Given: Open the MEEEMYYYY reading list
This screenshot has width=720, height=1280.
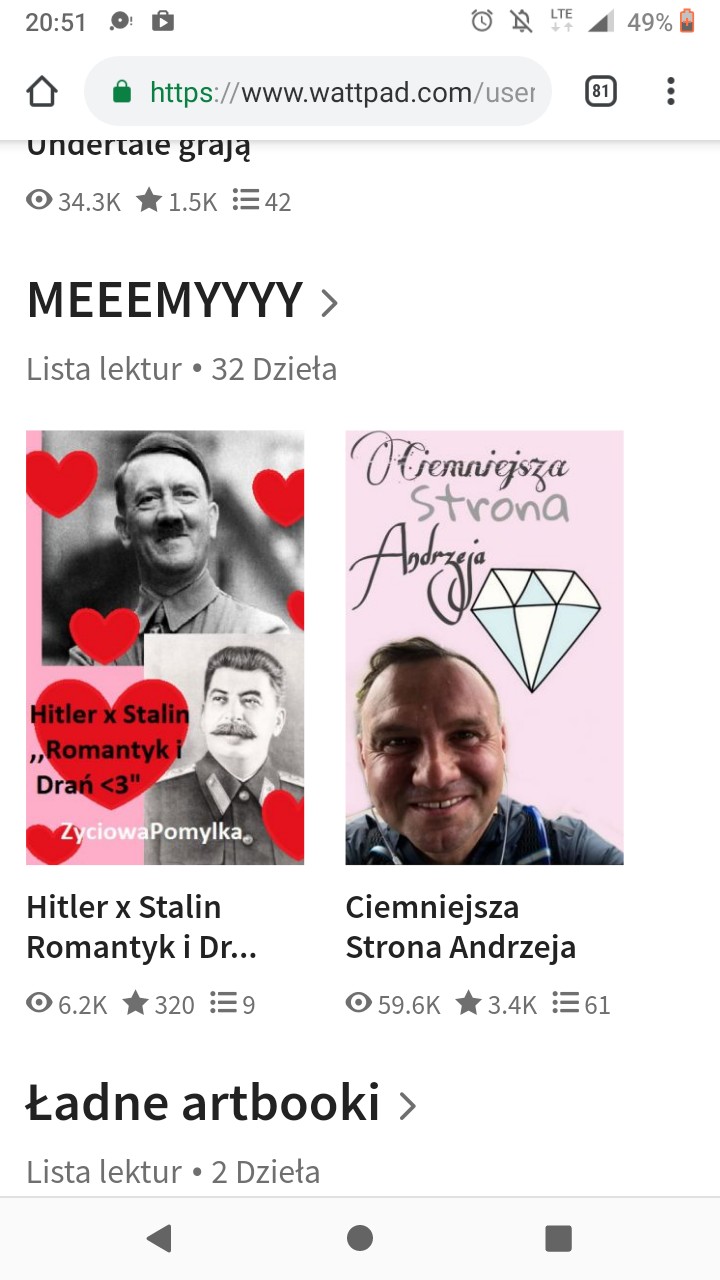Looking at the screenshot, I should click(182, 300).
